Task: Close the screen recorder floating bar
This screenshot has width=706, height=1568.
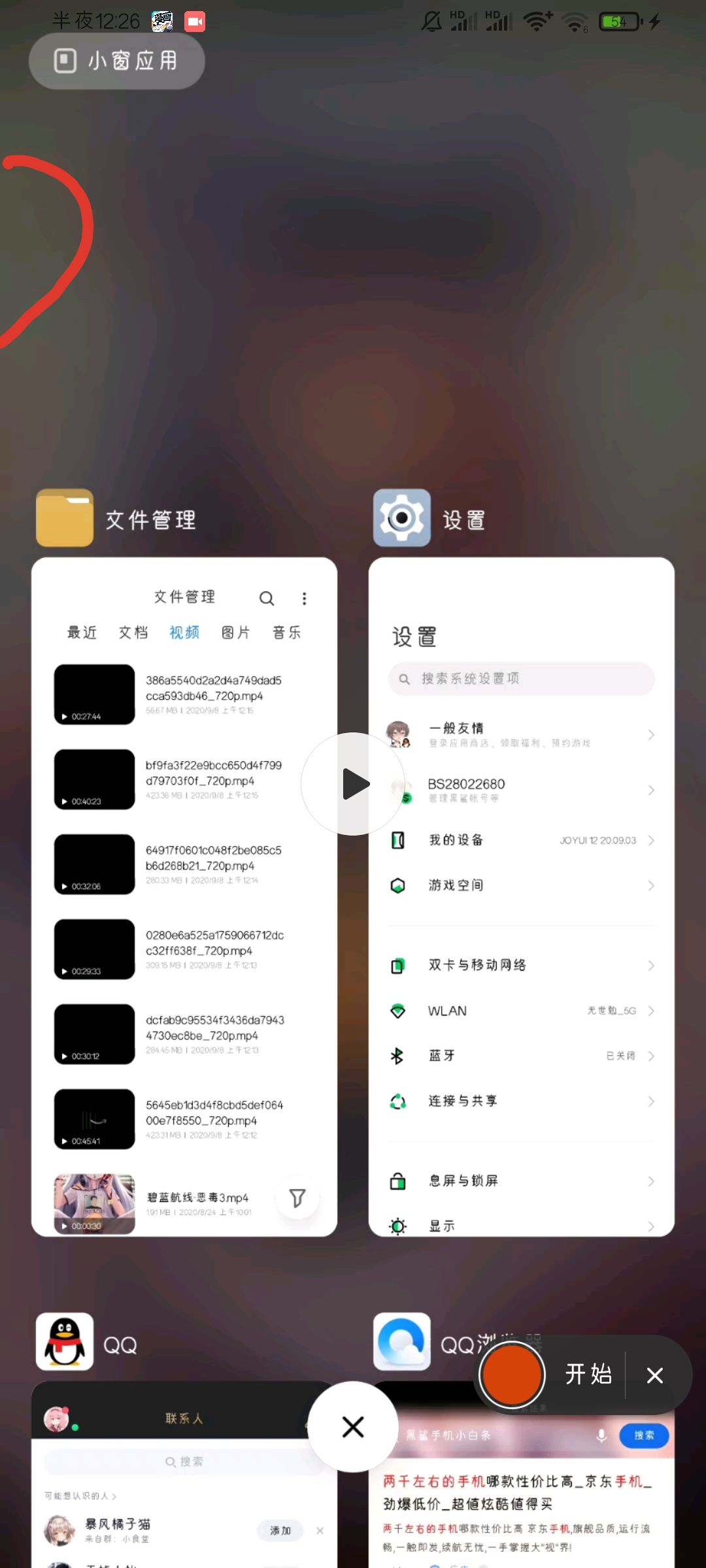Action: pos(654,1375)
